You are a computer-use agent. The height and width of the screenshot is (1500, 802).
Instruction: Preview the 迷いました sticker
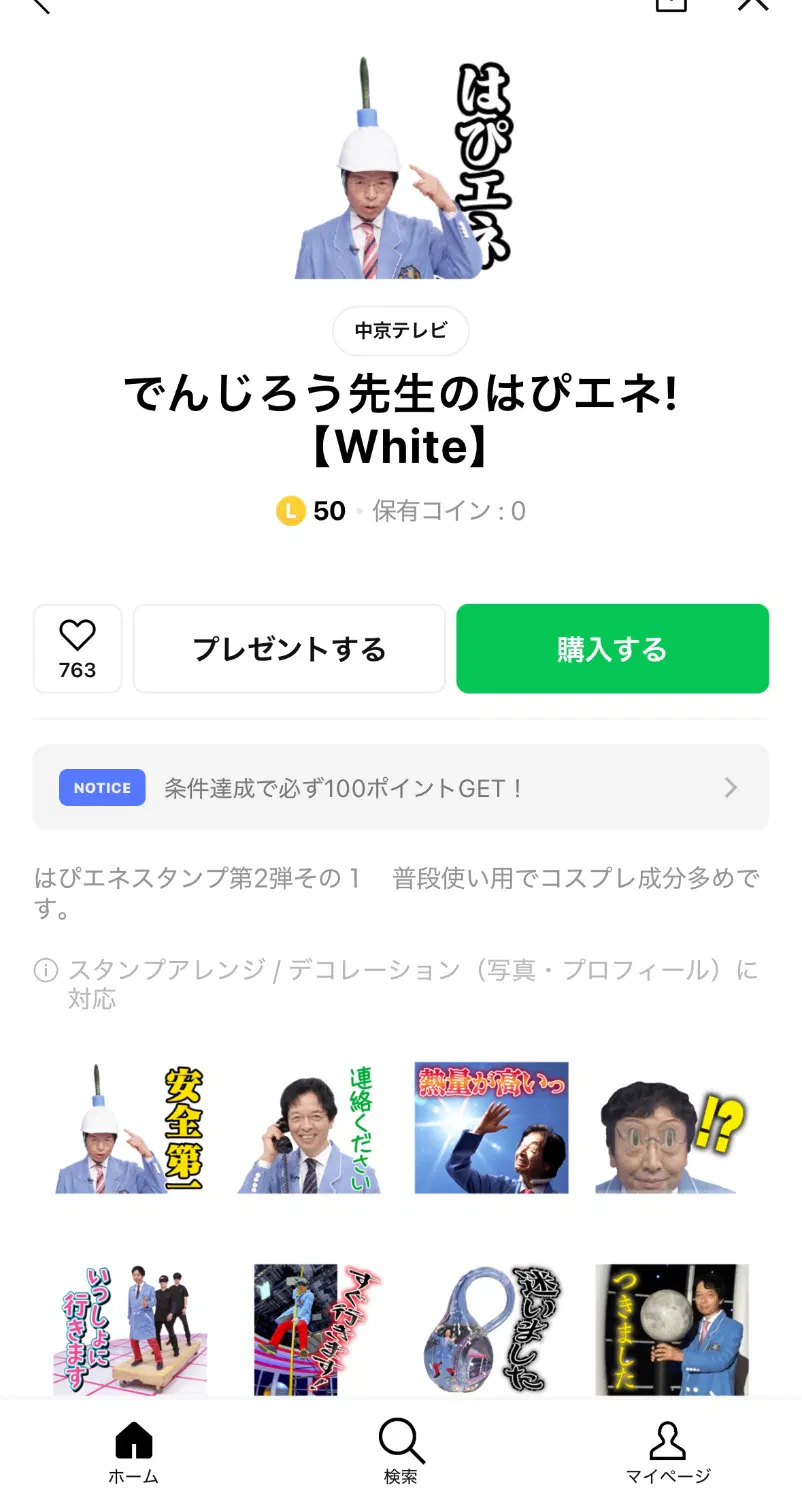(x=491, y=1329)
